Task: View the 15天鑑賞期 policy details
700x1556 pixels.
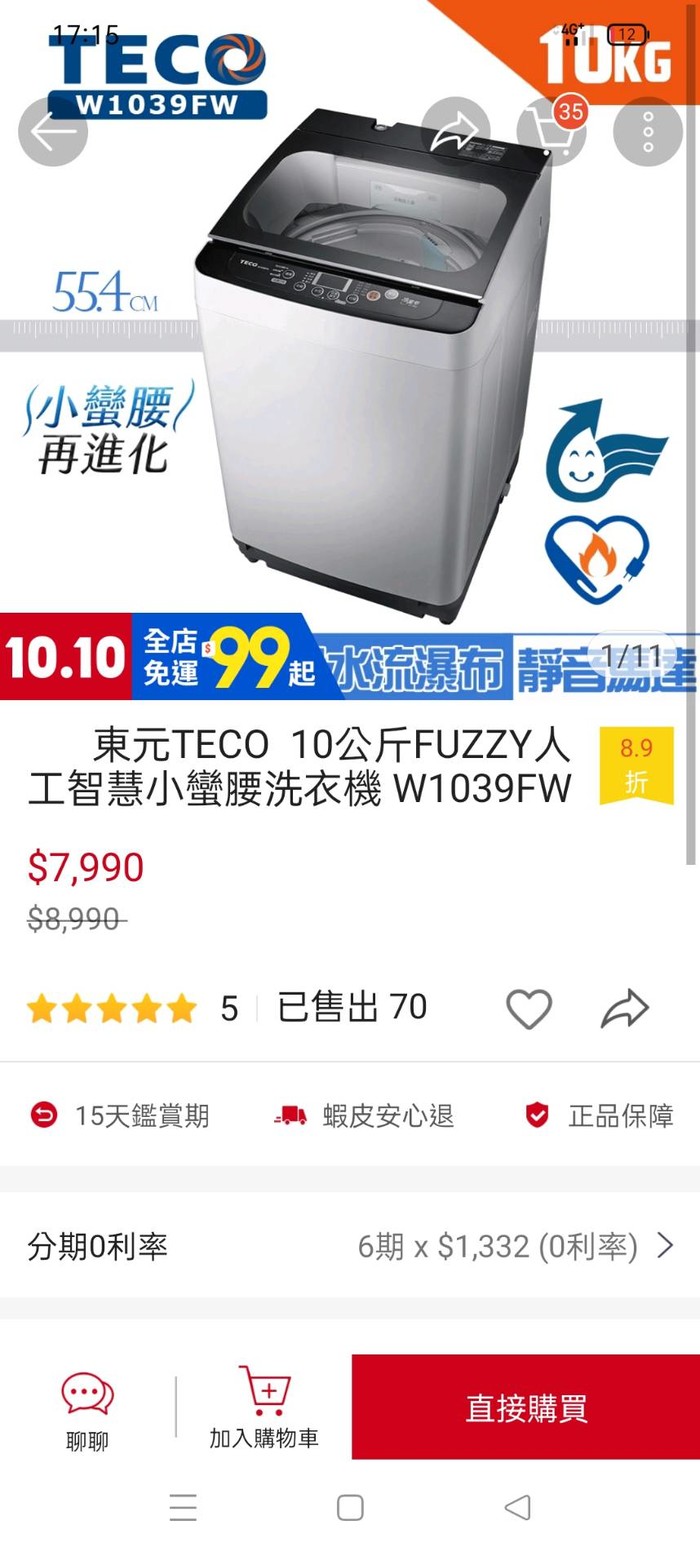Action: pos(120,1116)
